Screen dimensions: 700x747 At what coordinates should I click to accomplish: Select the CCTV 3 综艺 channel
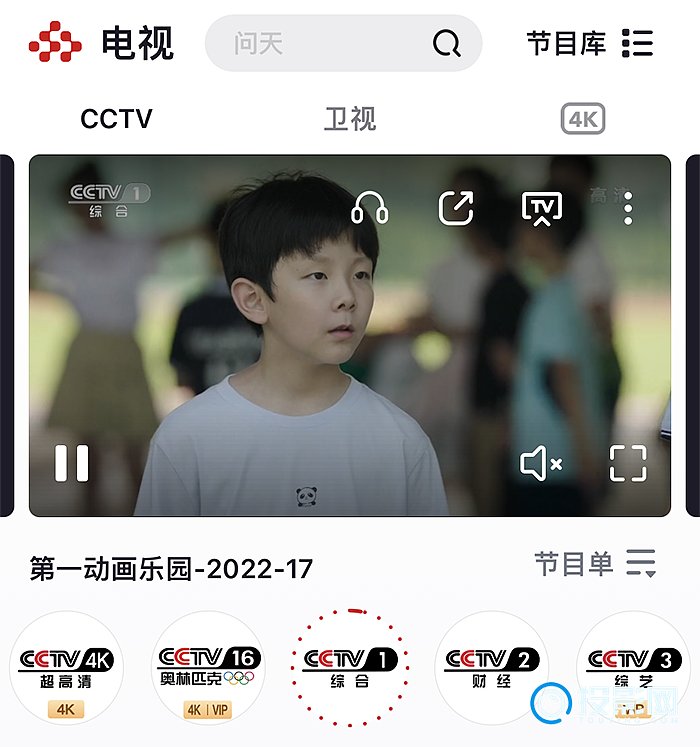(633, 668)
